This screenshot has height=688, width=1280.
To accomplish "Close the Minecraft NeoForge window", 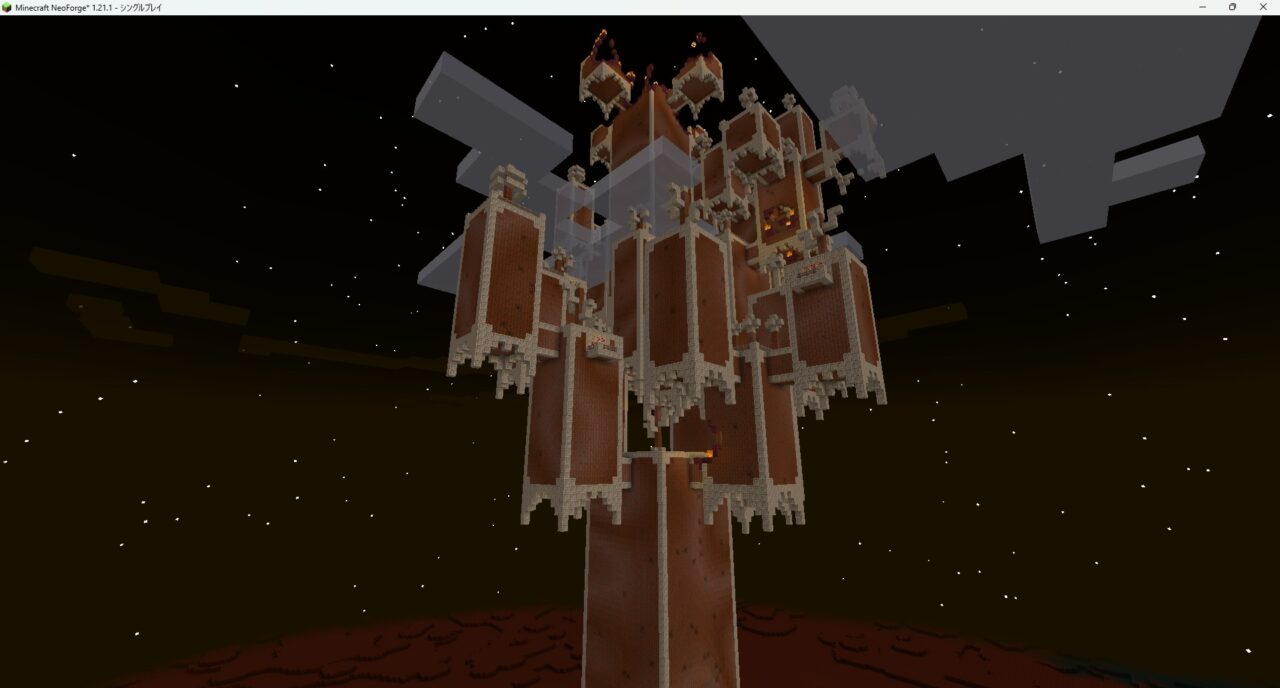I will [x=1263, y=7].
